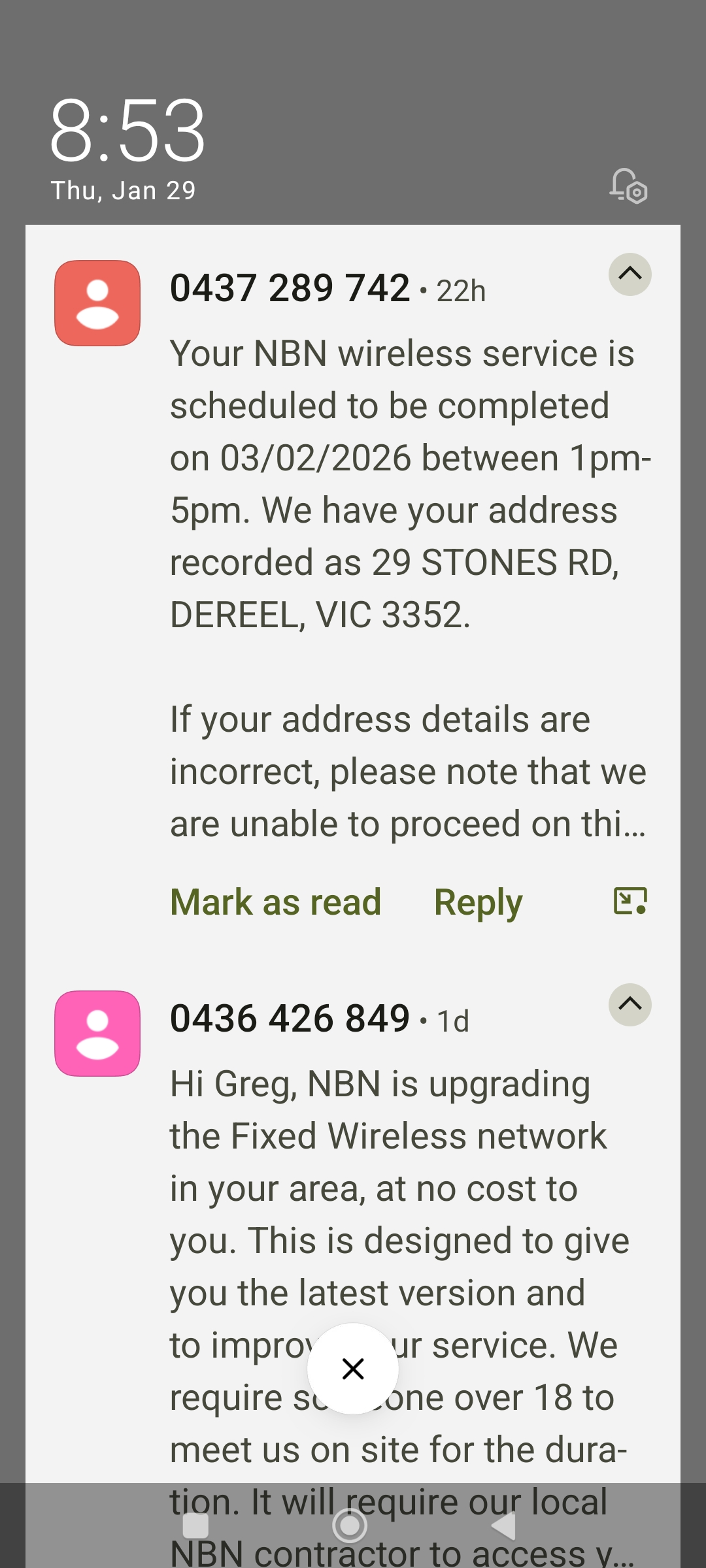
Task: Collapse the 0436 426 849 notification
Action: (630, 1004)
